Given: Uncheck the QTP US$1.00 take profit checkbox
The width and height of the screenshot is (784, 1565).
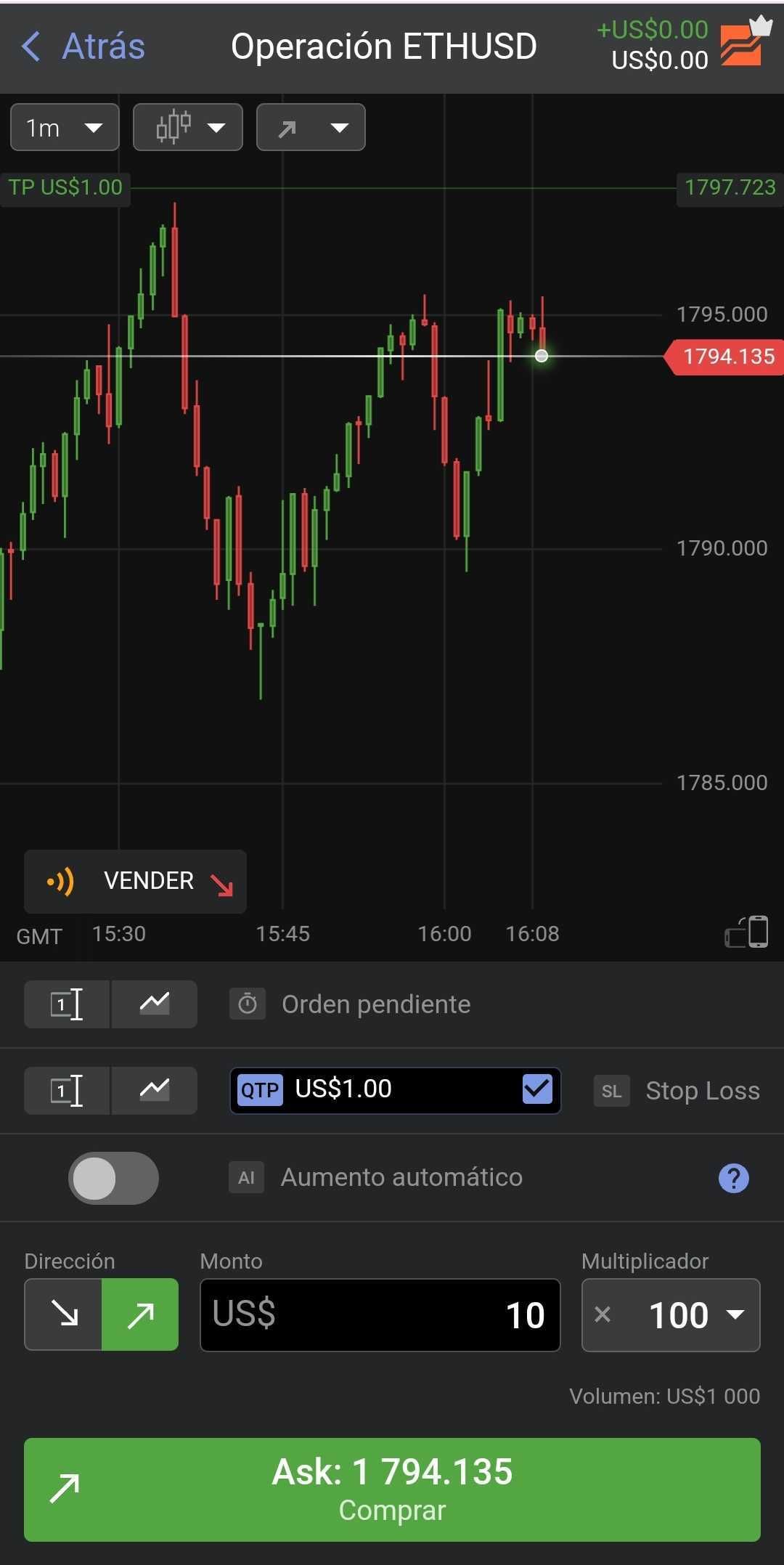Looking at the screenshot, I should click(x=537, y=1089).
